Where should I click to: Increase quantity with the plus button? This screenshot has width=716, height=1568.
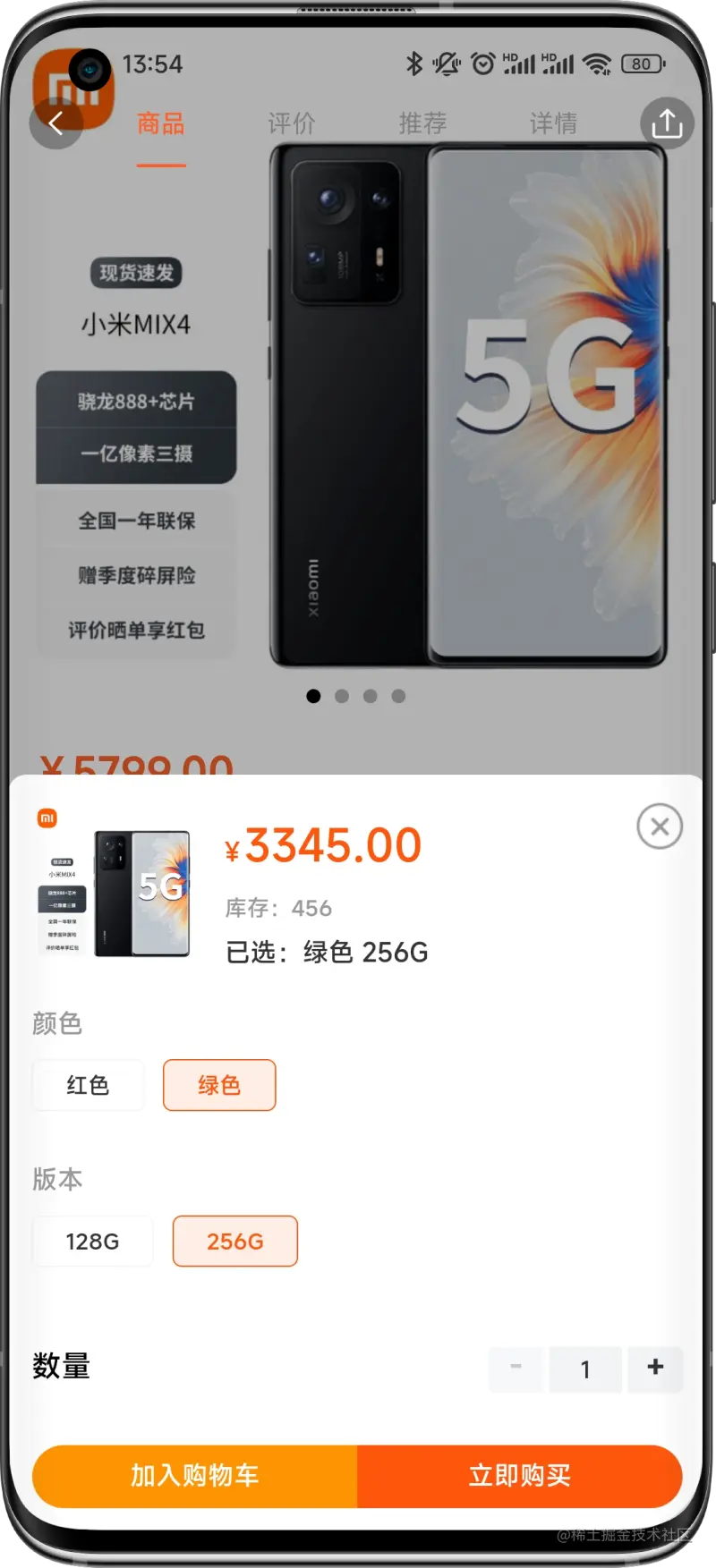[655, 1368]
